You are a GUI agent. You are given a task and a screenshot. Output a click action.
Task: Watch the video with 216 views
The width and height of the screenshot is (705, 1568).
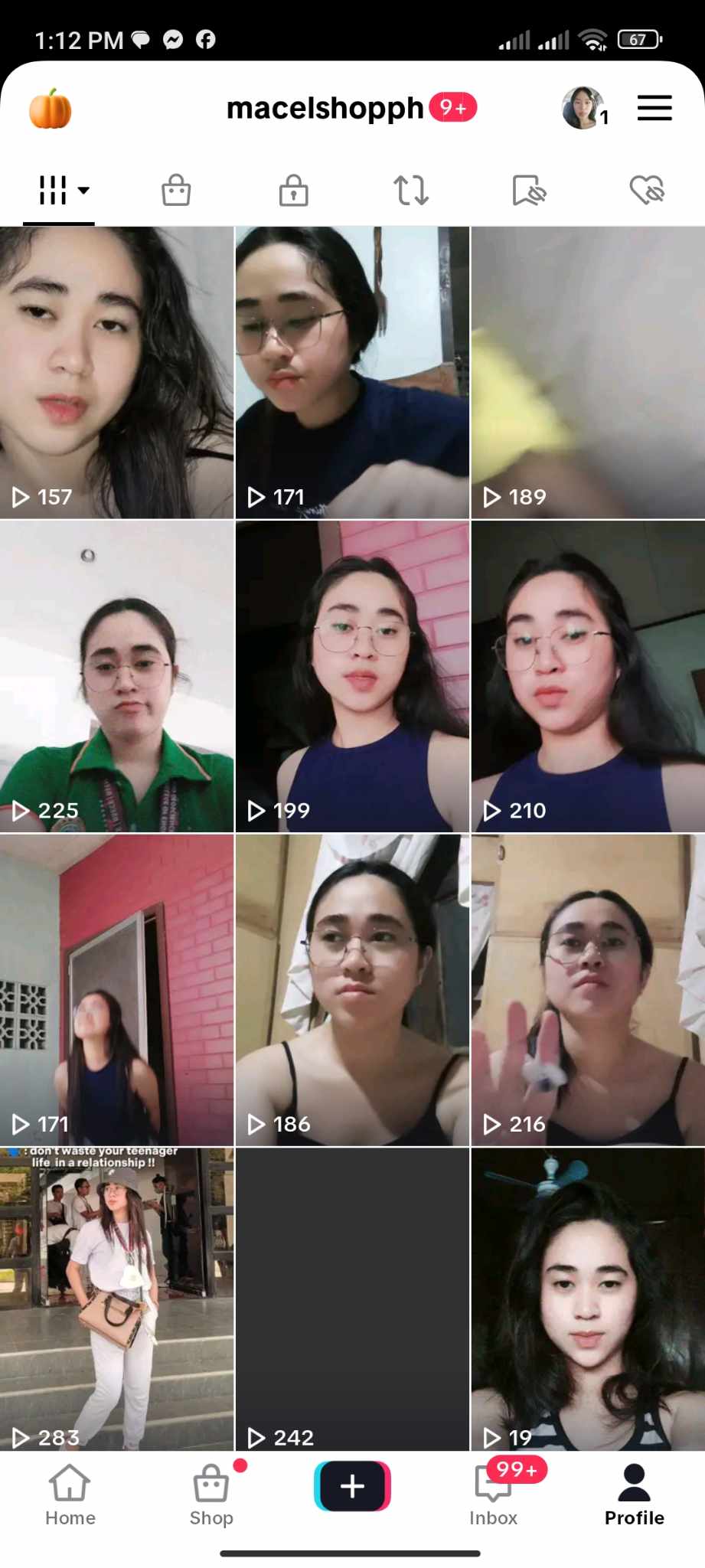(x=588, y=990)
